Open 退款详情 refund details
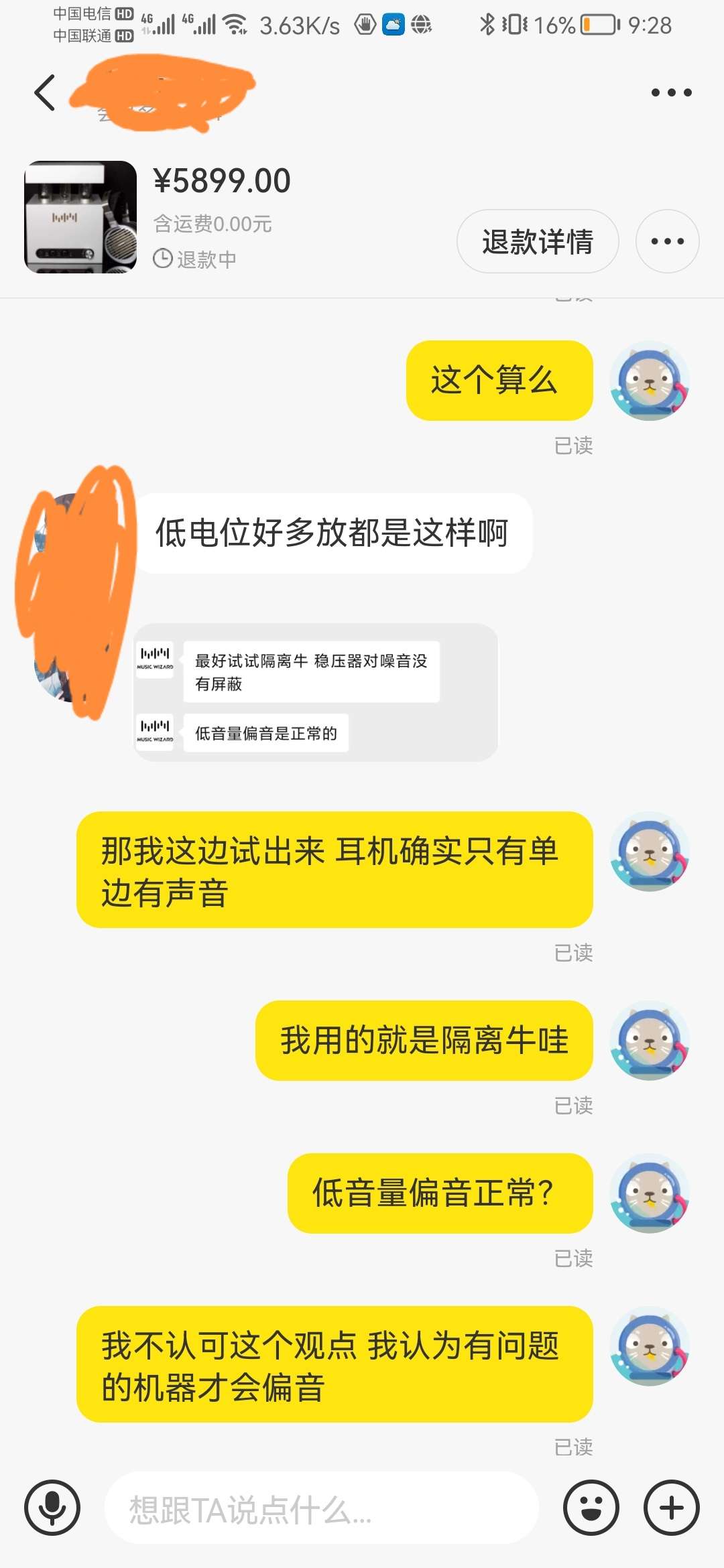Viewport: 724px width, 1568px height. (x=537, y=241)
